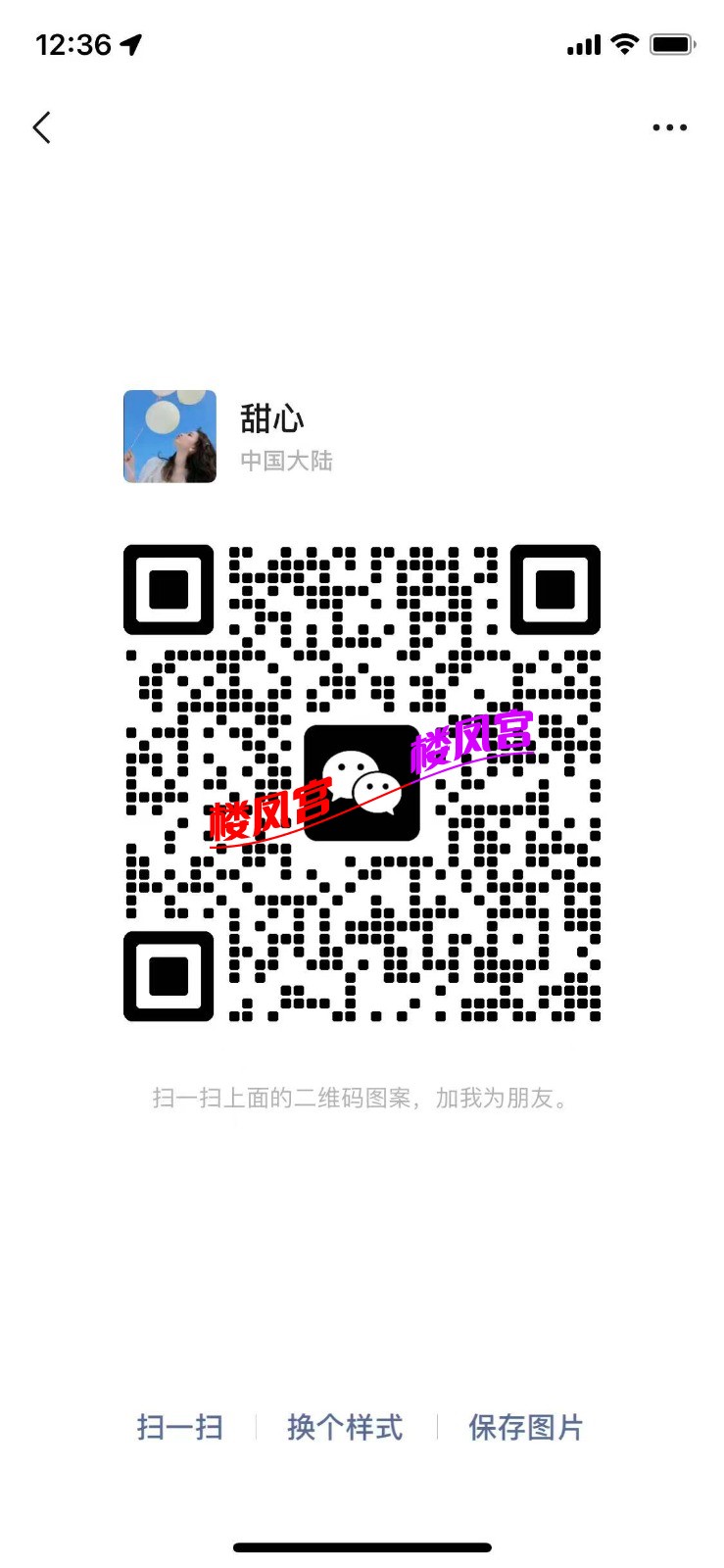
Task: Tap the WeChat logo at QR code center
Action: click(x=362, y=783)
